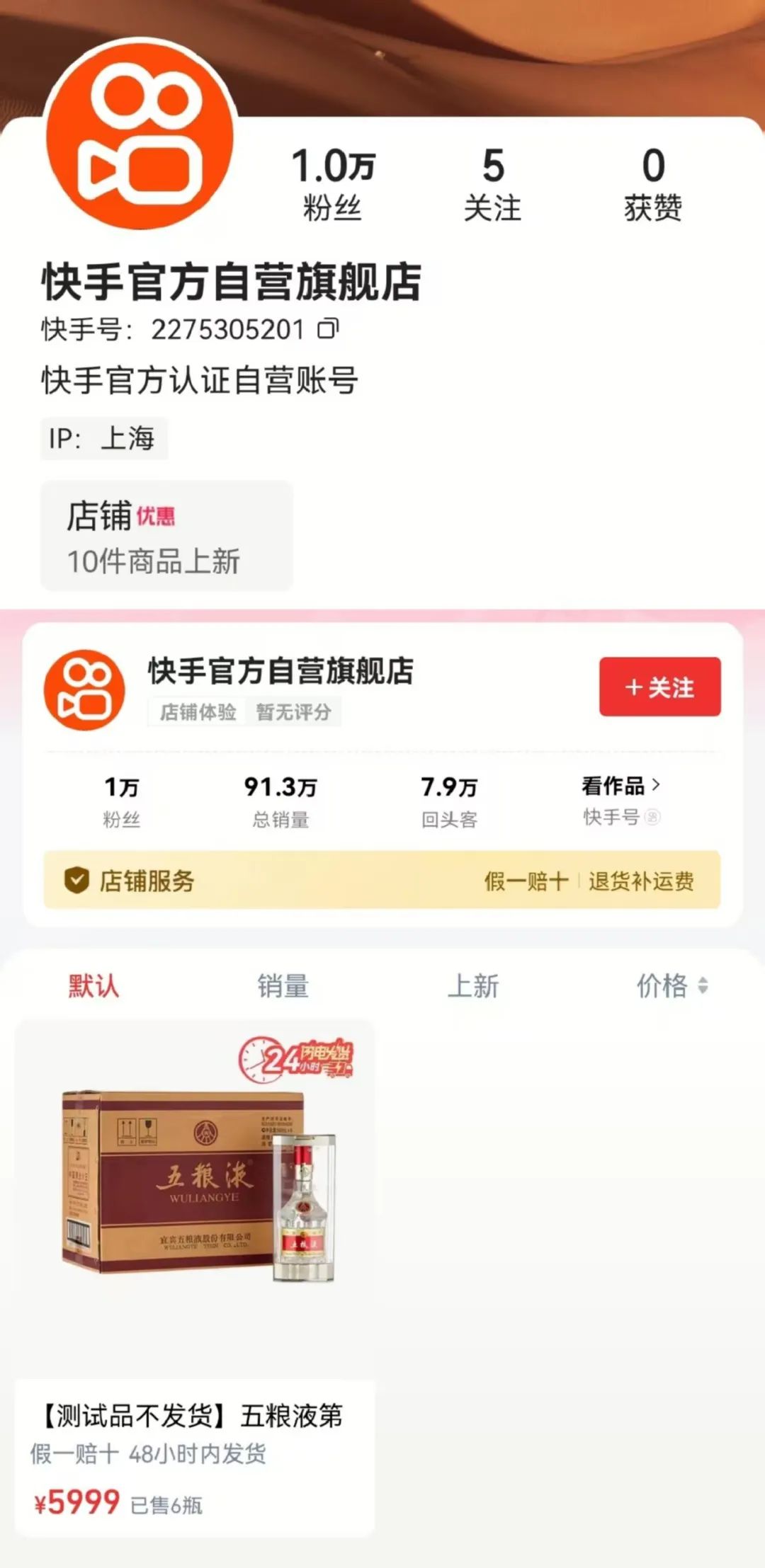The image size is (765, 1568).
Task: Copy the Kuaishou ID number
Action: pos(328,328)
